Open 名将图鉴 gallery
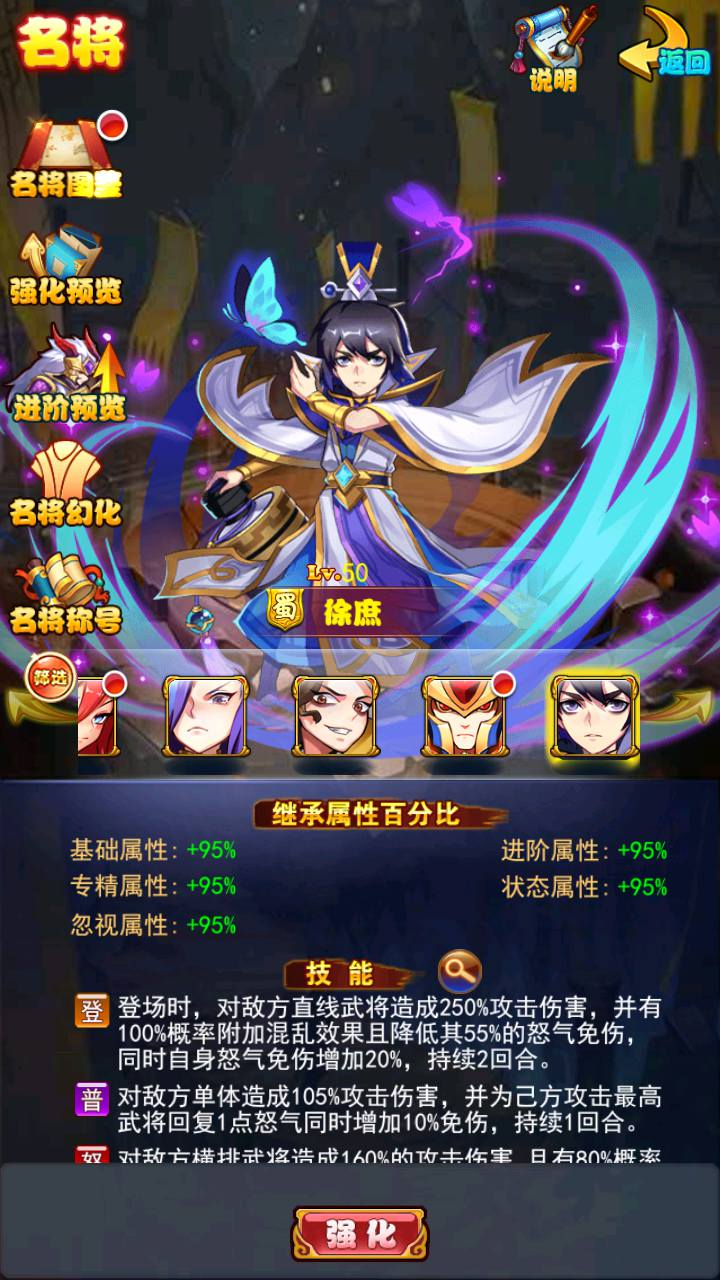This screenshot has width=720, height=1280. pyautogui.click(x=67, y=157)
